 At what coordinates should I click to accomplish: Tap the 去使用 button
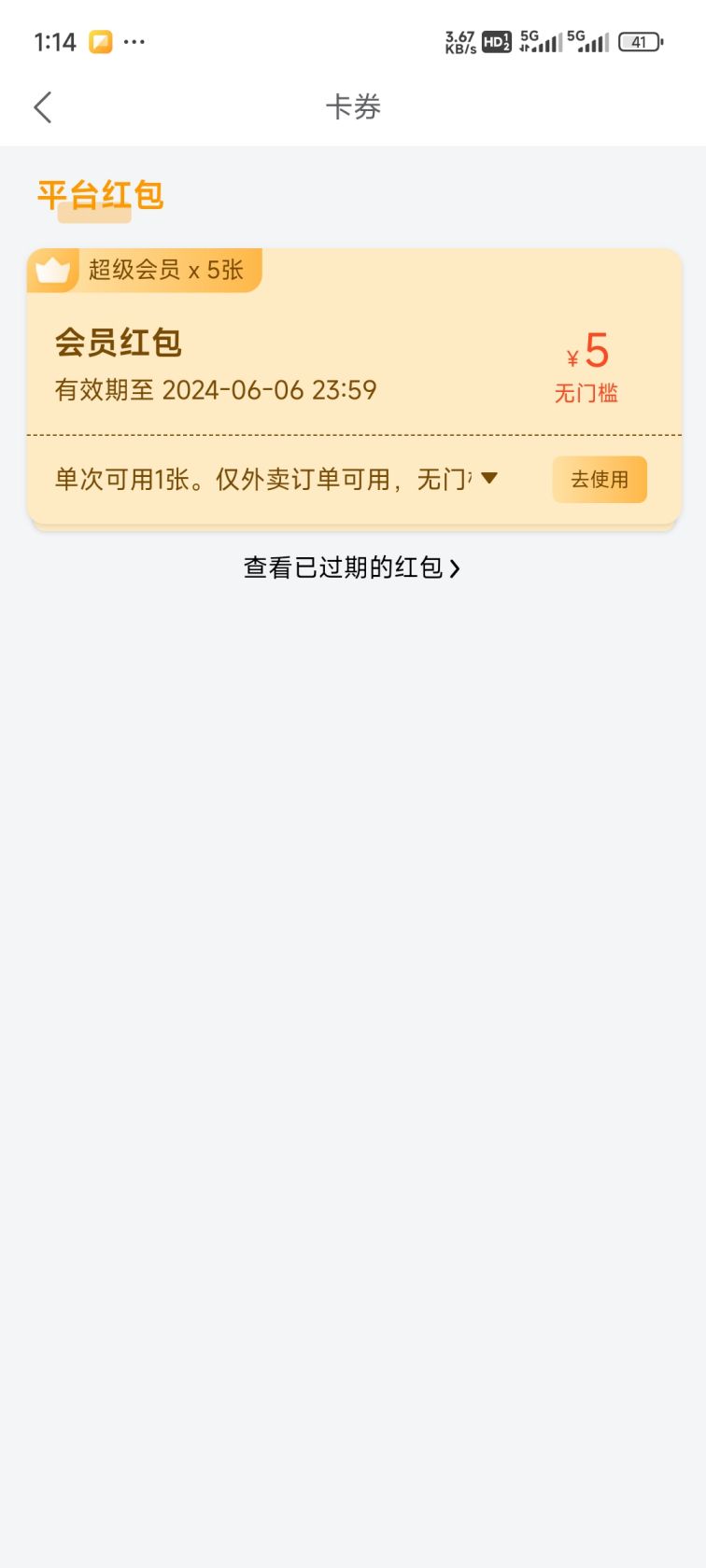pos(599,480)
